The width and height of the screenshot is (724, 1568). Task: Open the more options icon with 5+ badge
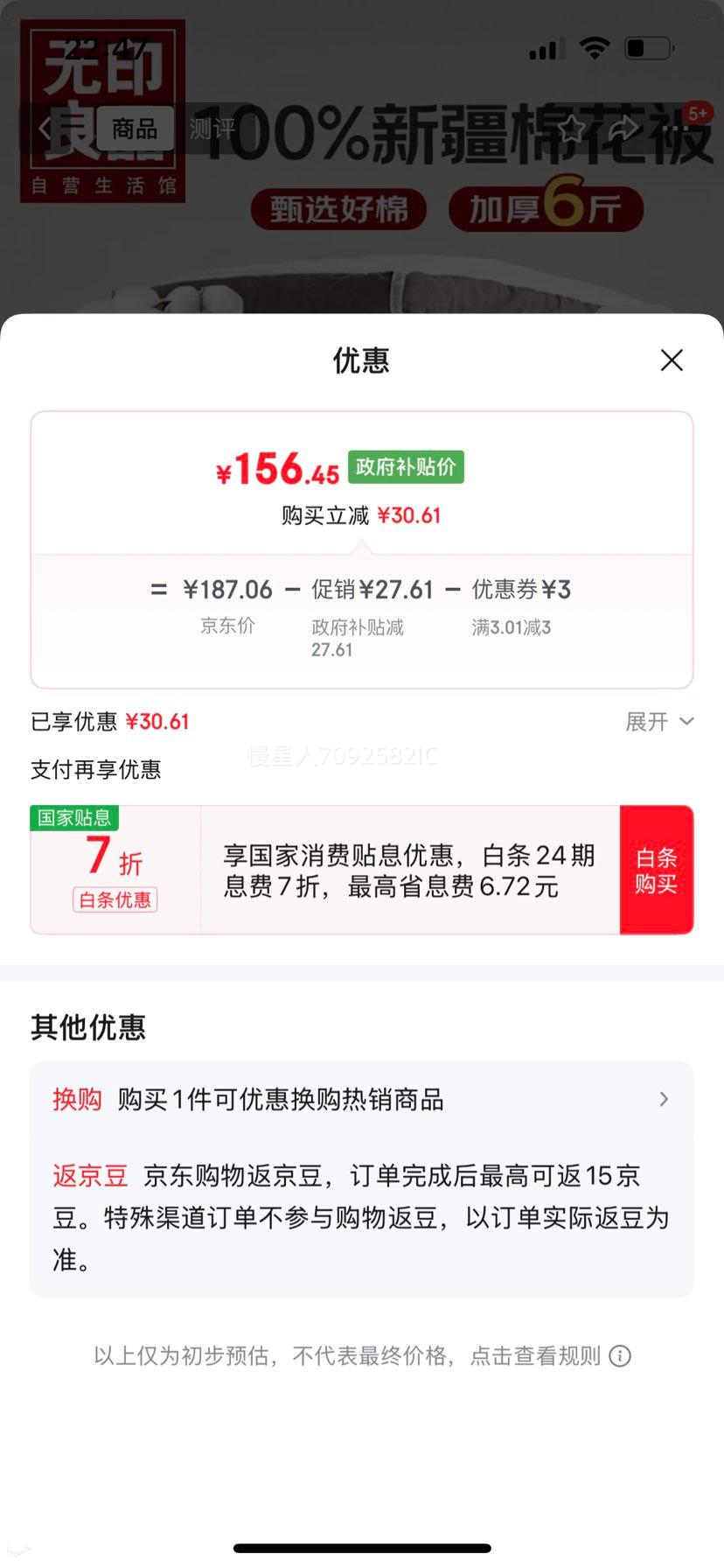click(677, 128)
